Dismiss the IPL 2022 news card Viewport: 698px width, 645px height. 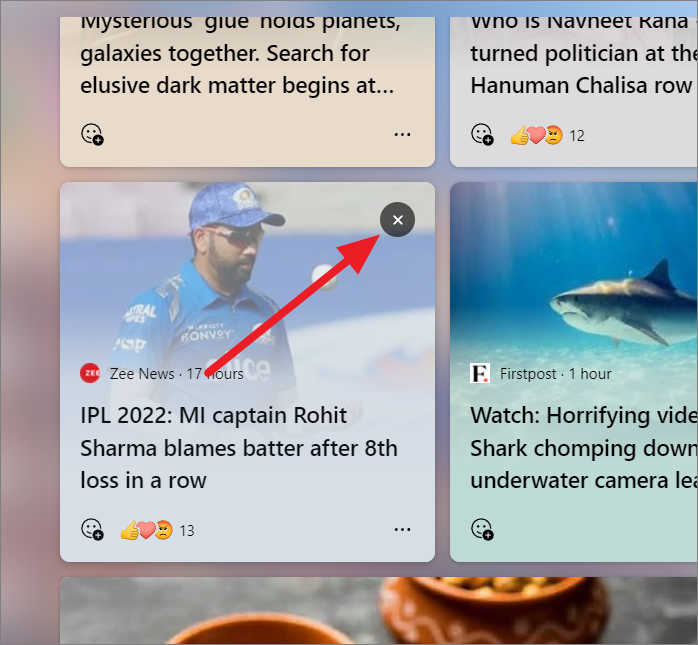click(397, 220)
